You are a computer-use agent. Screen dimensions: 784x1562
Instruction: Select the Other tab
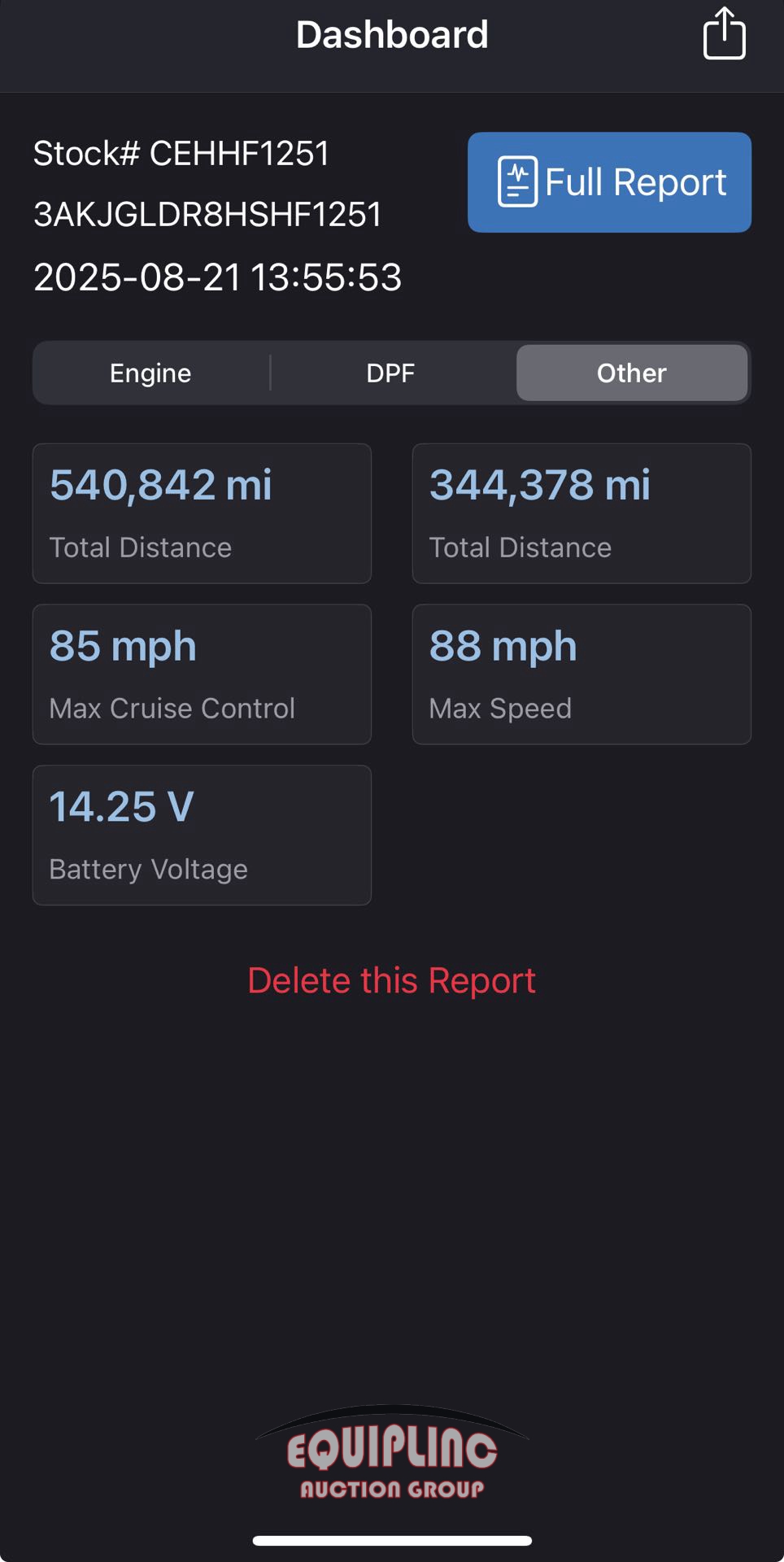(632, 373)
